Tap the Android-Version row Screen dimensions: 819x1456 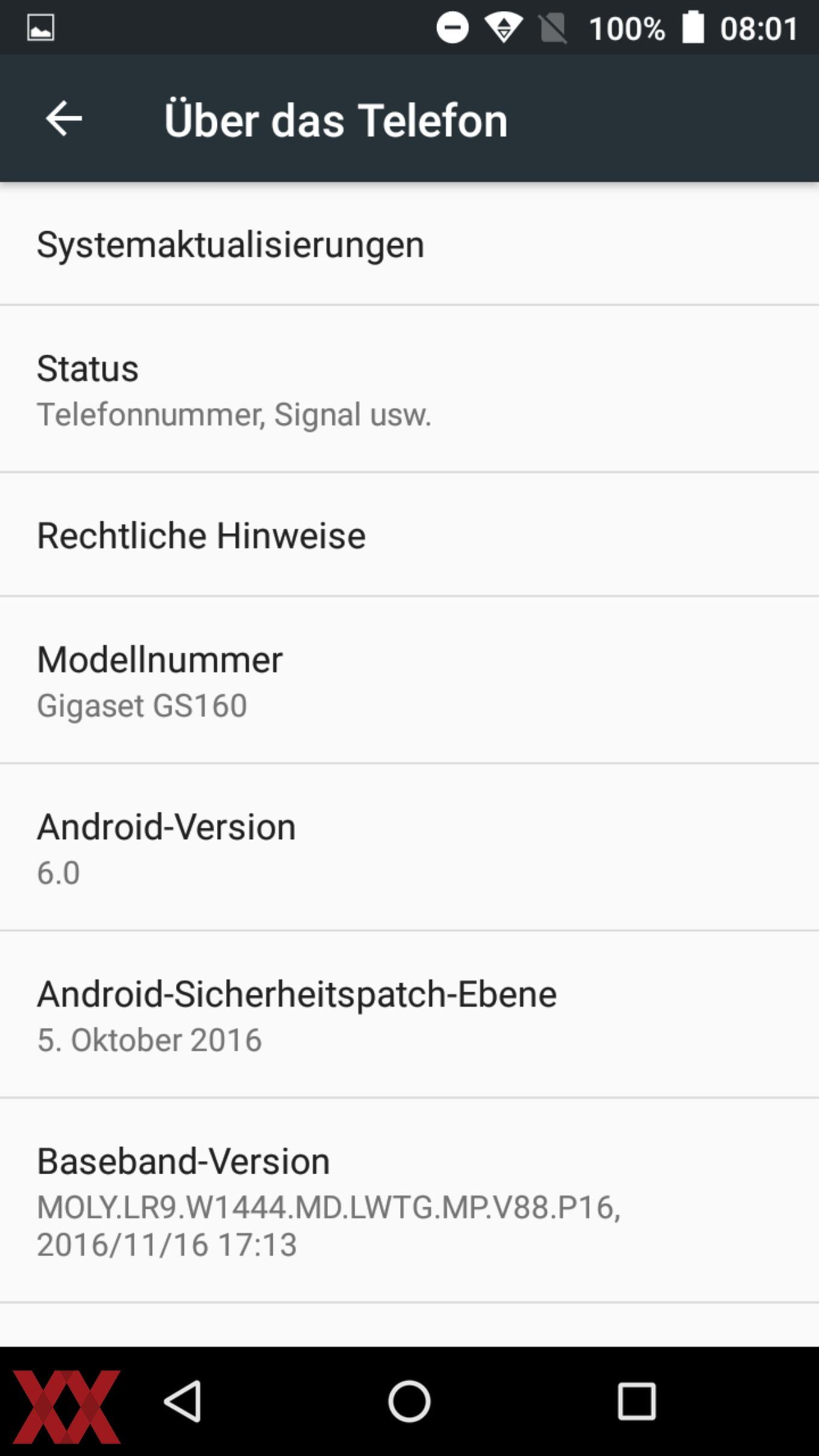[x=409, y=848]
